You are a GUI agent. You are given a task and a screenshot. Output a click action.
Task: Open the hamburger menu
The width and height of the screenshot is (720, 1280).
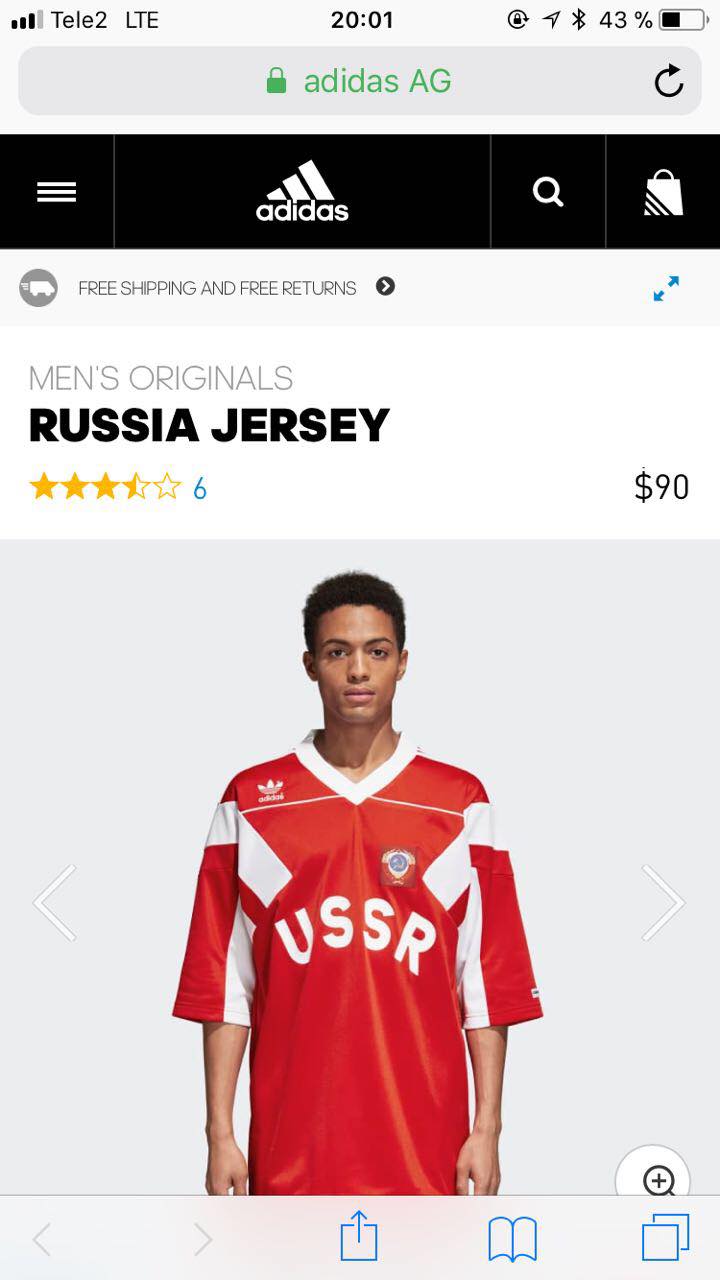tap(57, 191)
